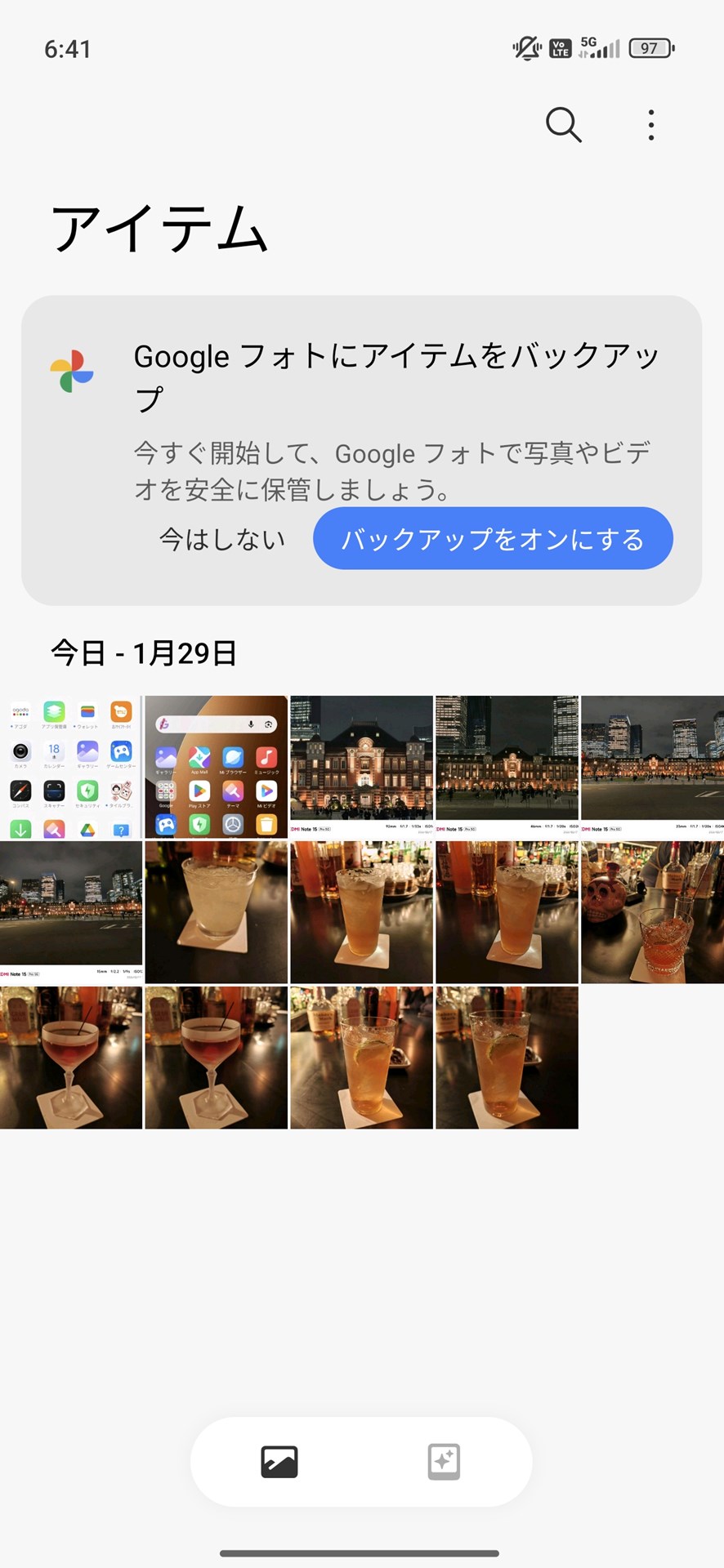Select the photos icon in bottom navigation
The image size is (724, 1568).
pos(279,1462)
